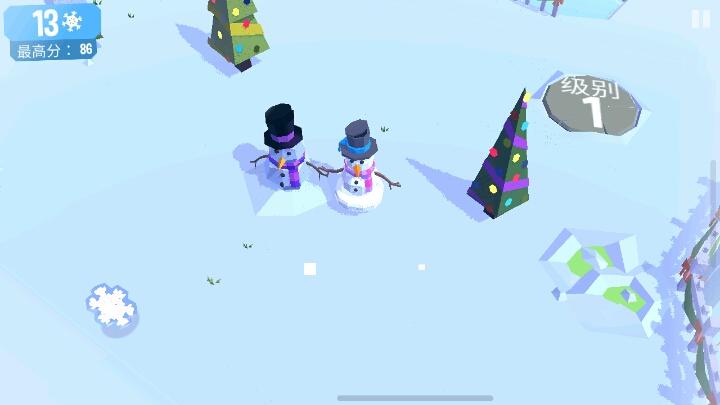Image resolution: width=720 pixels, height=405 pixels.
Task: Pause the game
Action: tap(699, 18)
